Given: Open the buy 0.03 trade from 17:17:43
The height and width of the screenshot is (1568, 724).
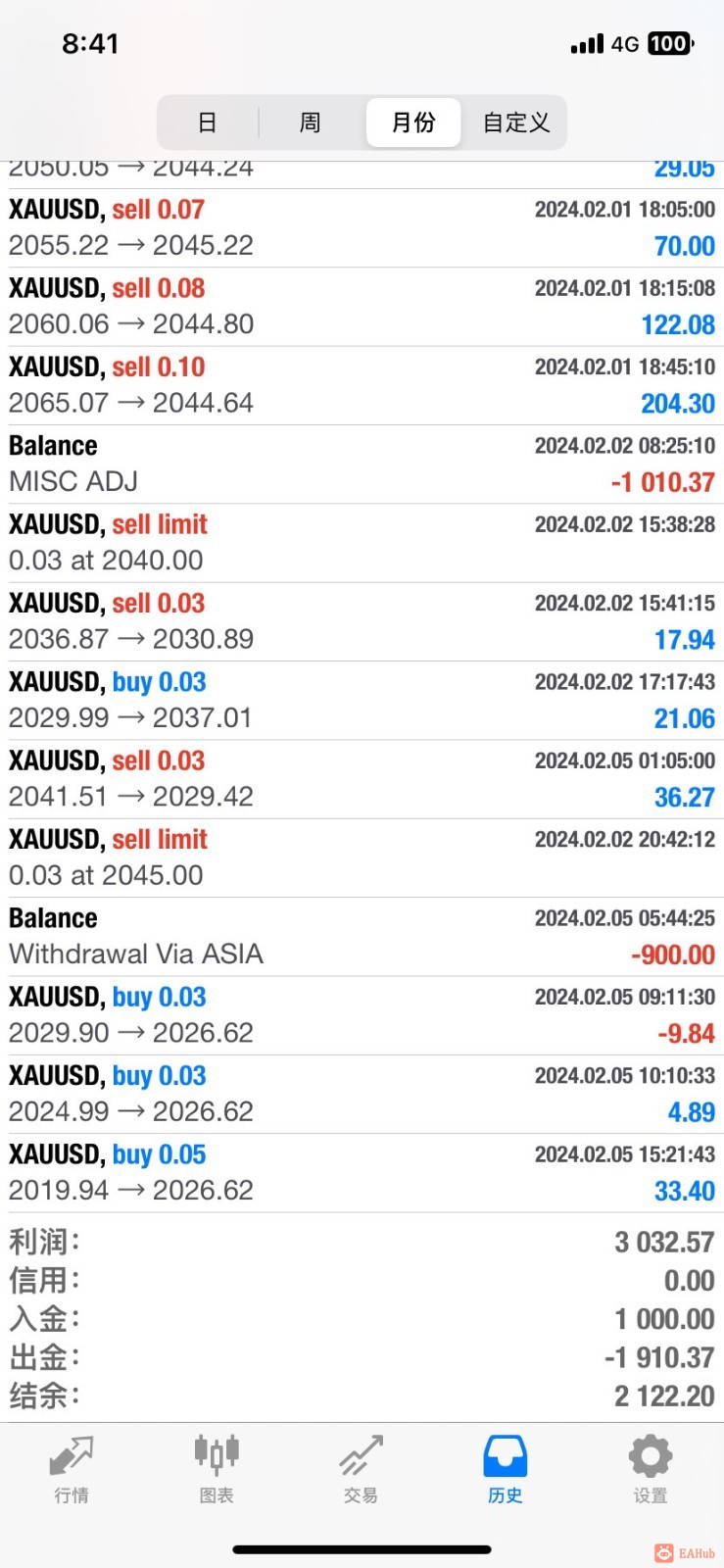Looking at the screenshot, I should (x=362, y=700).
